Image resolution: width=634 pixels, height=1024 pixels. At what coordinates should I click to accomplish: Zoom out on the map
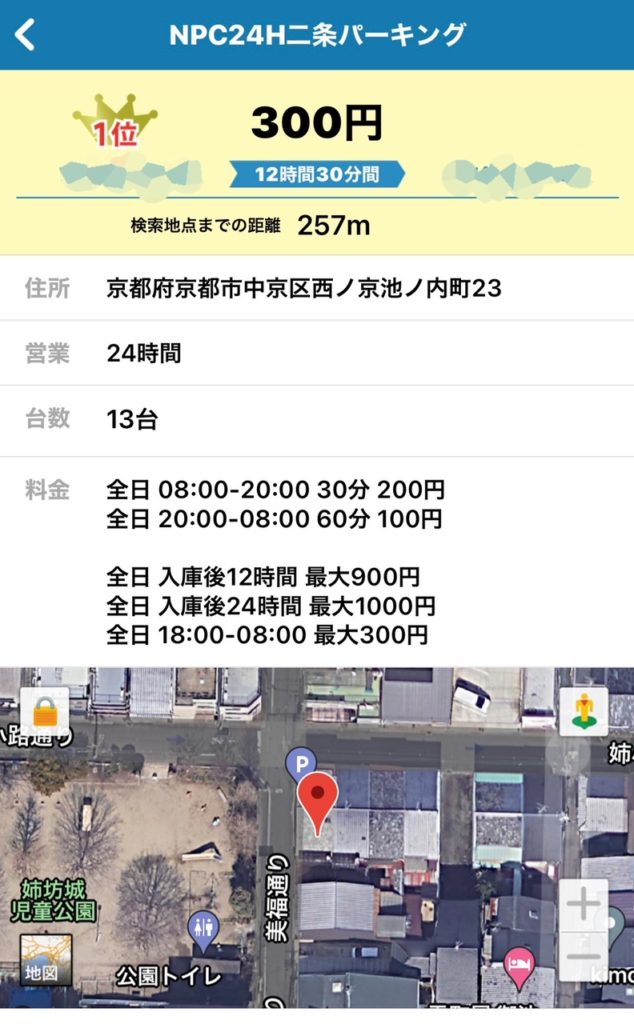tap(583, 957)
